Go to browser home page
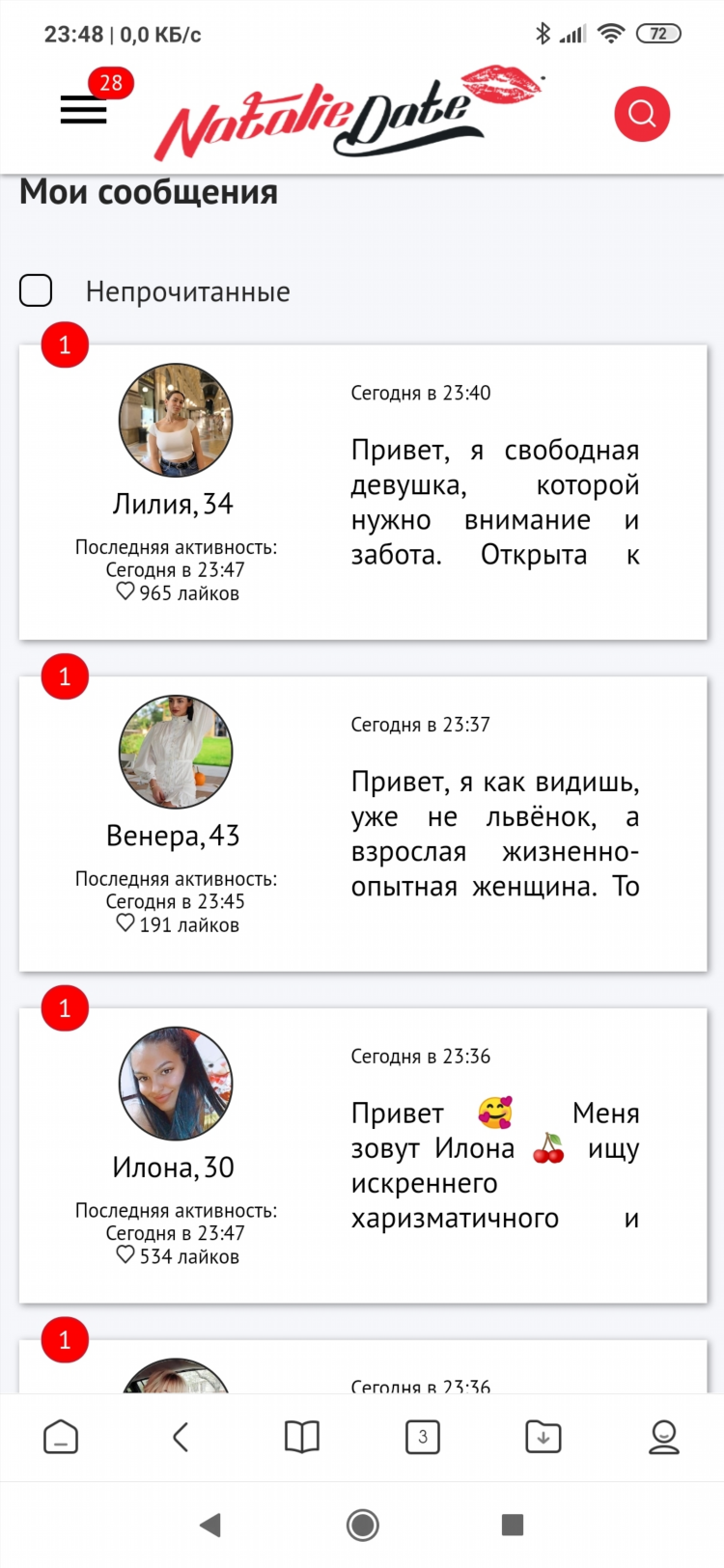 [61, 1437]
